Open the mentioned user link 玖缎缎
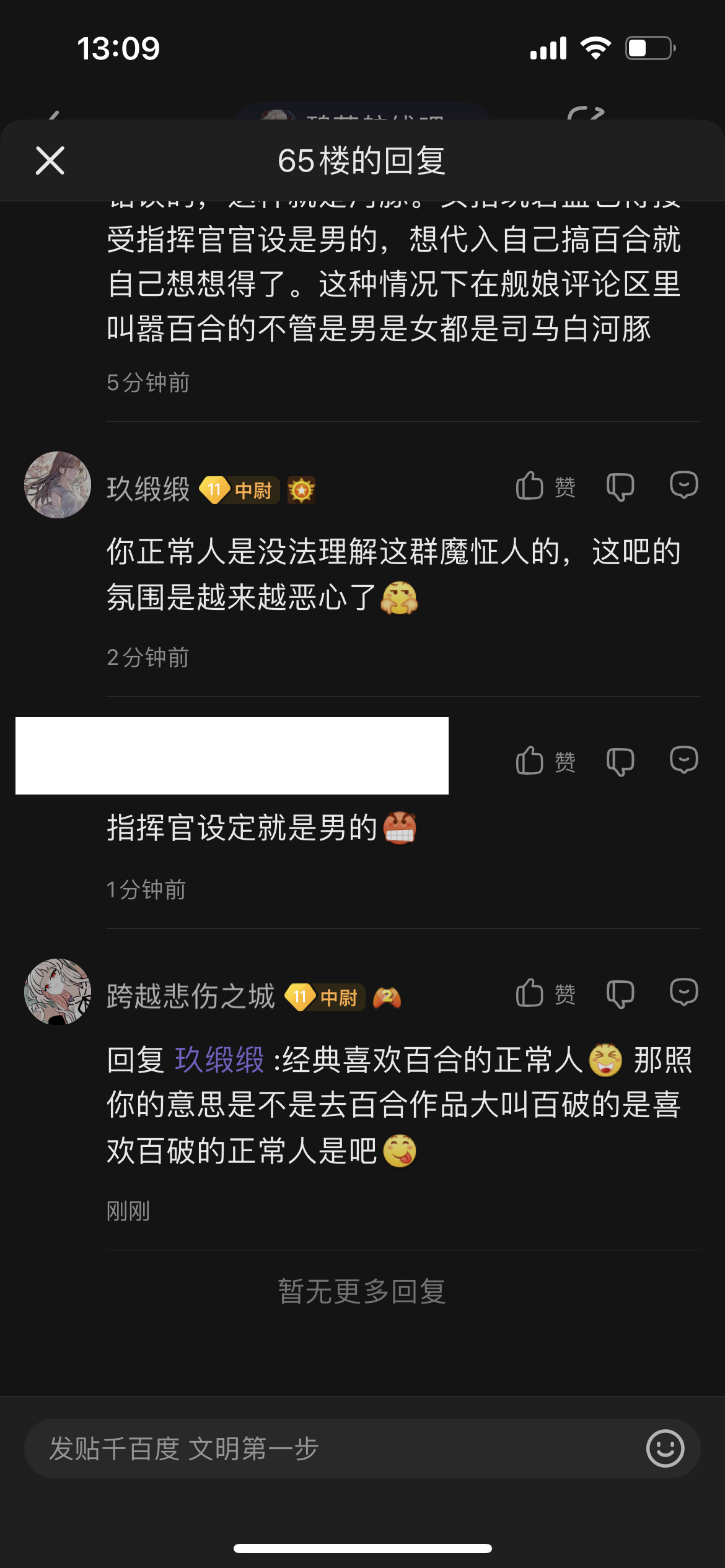 pyautogui.click(x=219, y=1060)
